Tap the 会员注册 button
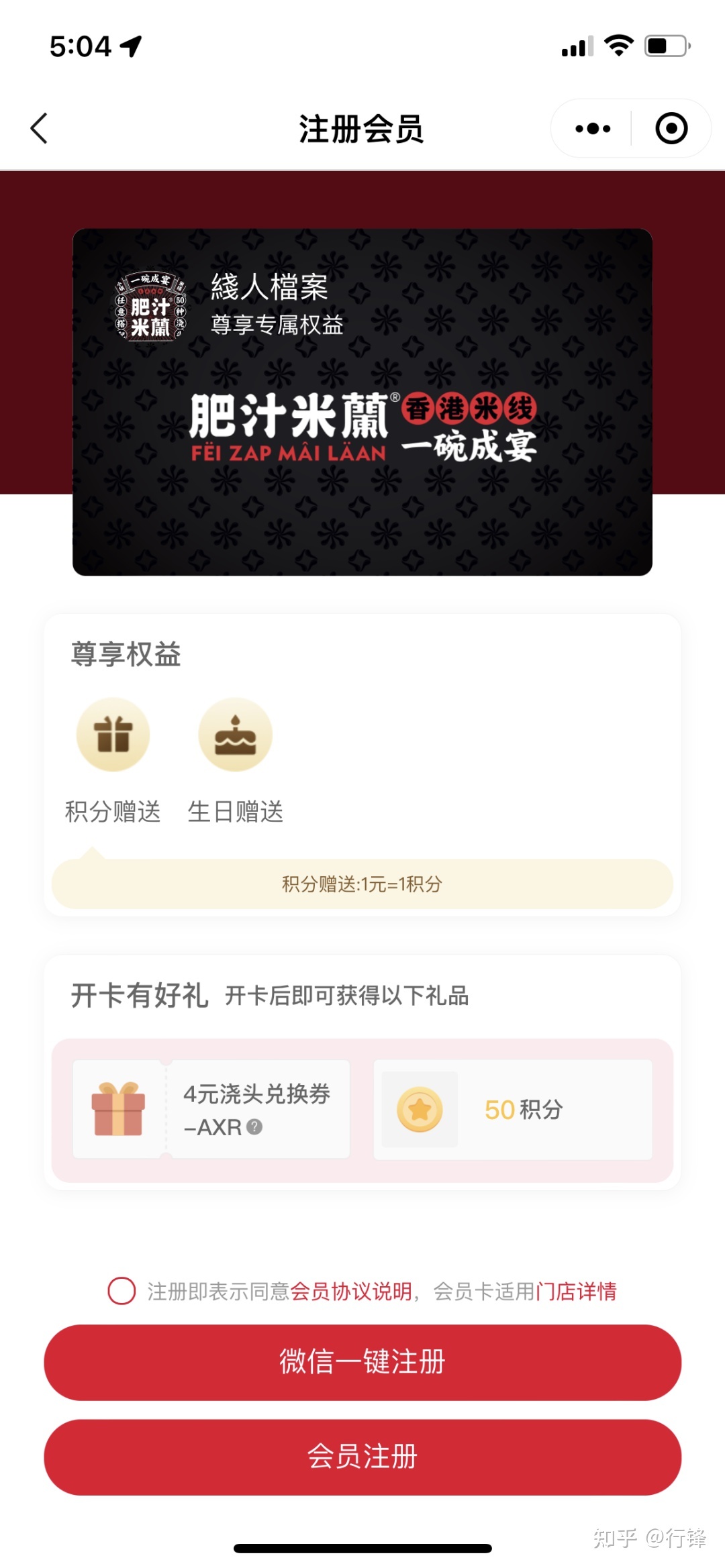This screenshot has width=725, height=1568. click(x=362, y=1457)
